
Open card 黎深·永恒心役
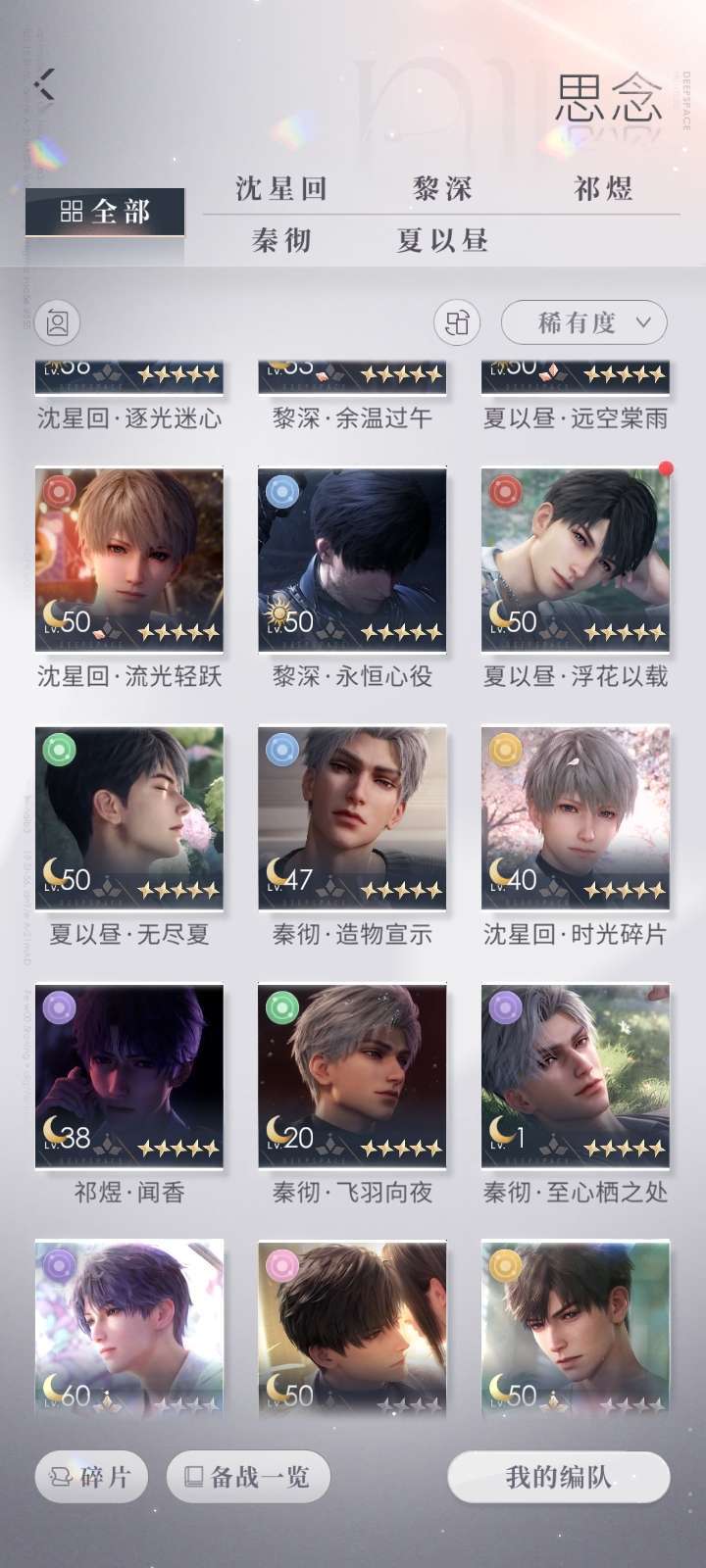(x=352, y=561)
